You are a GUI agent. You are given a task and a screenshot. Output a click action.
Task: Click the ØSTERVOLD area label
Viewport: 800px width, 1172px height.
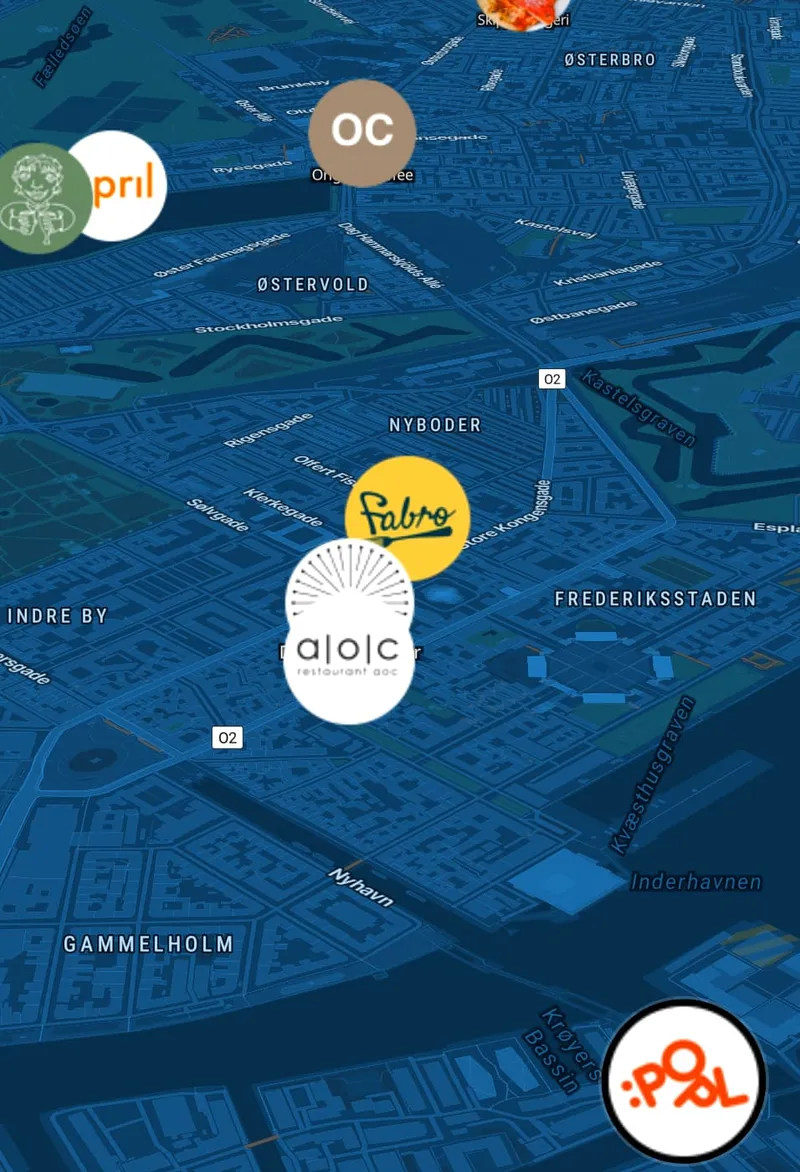click(313, 284)
